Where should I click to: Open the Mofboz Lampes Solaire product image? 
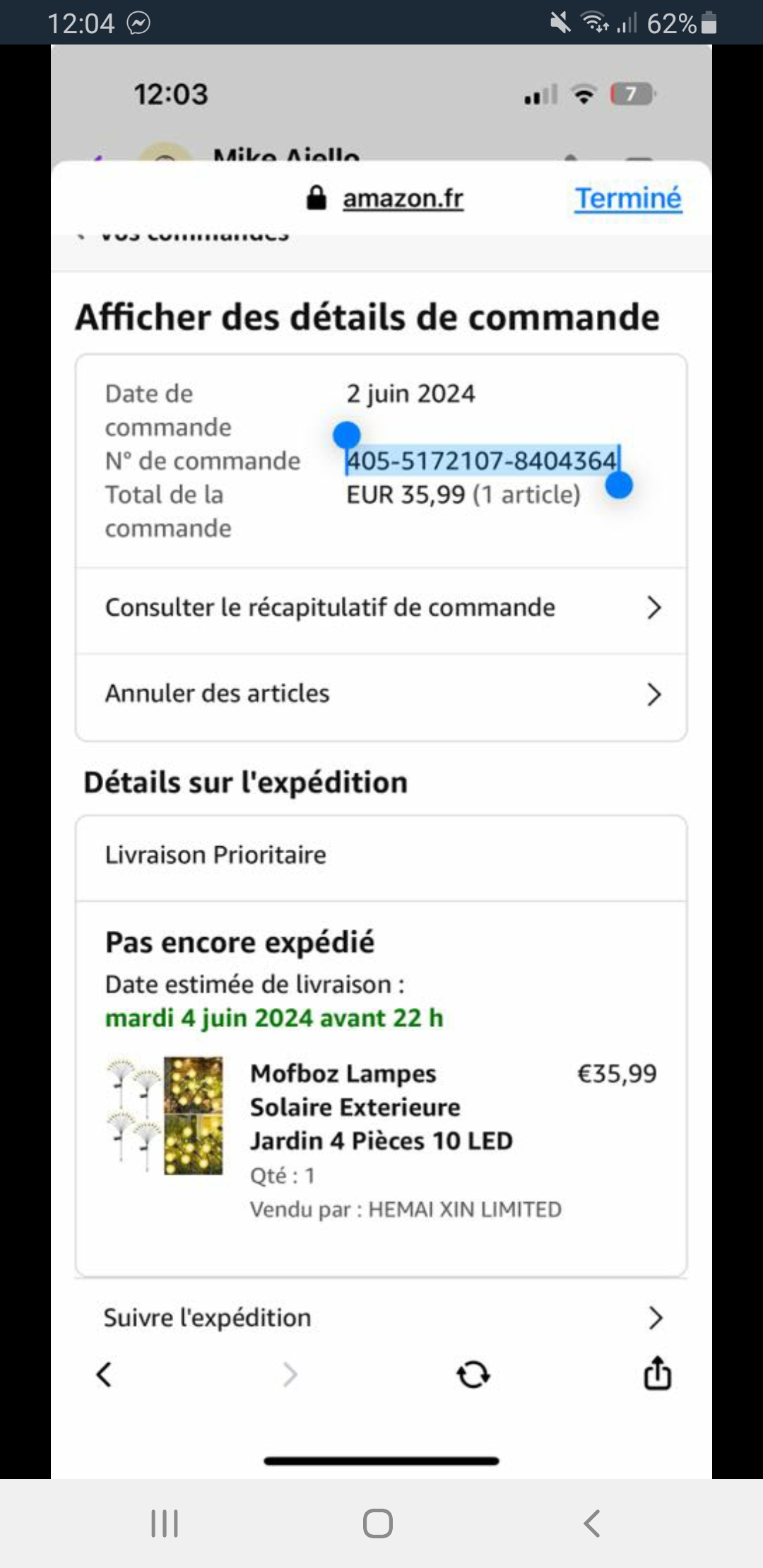pyautogui.click(x=165, y=1115)
